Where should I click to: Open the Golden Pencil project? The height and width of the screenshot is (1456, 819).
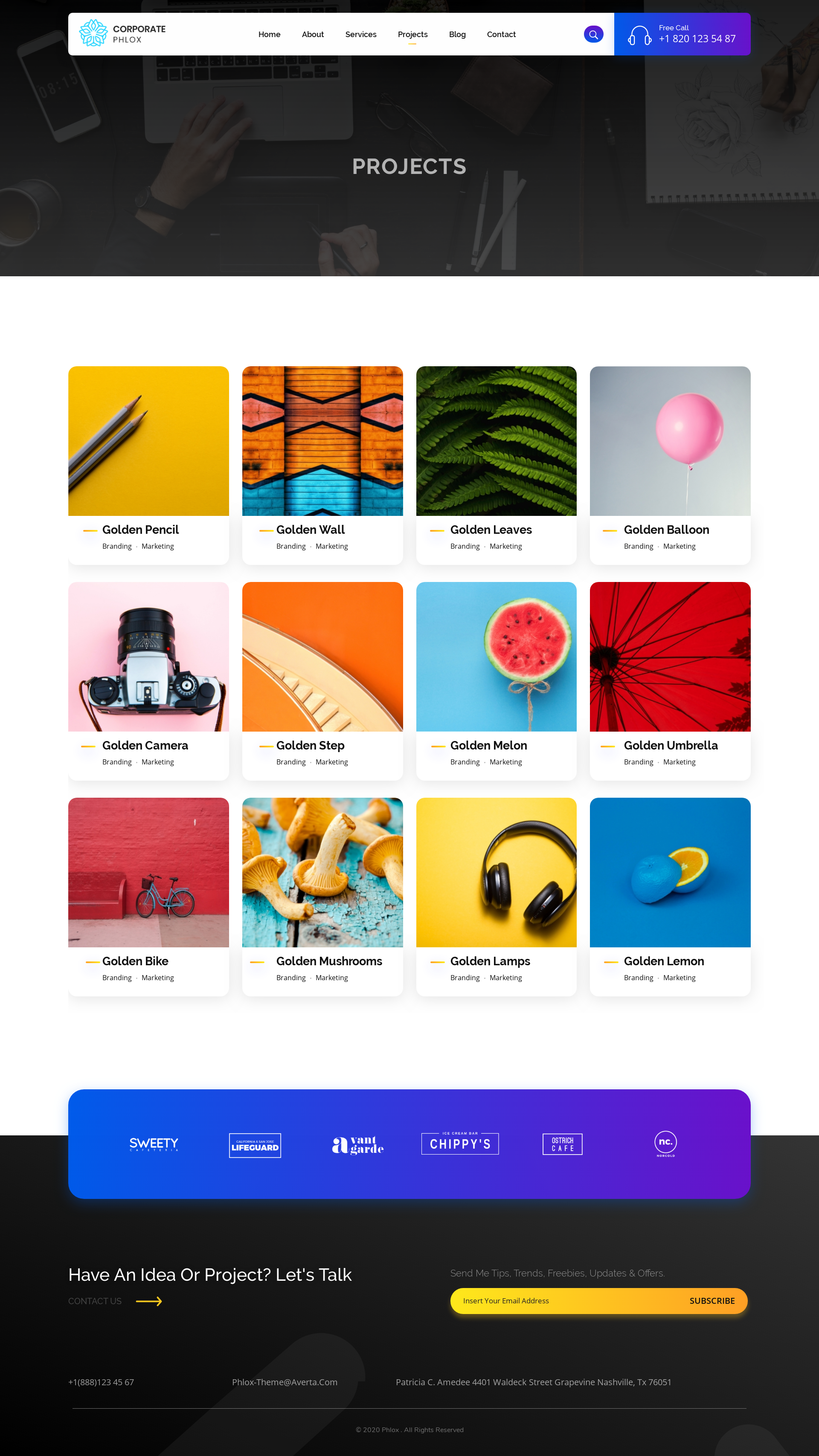(x=140, y=530)
